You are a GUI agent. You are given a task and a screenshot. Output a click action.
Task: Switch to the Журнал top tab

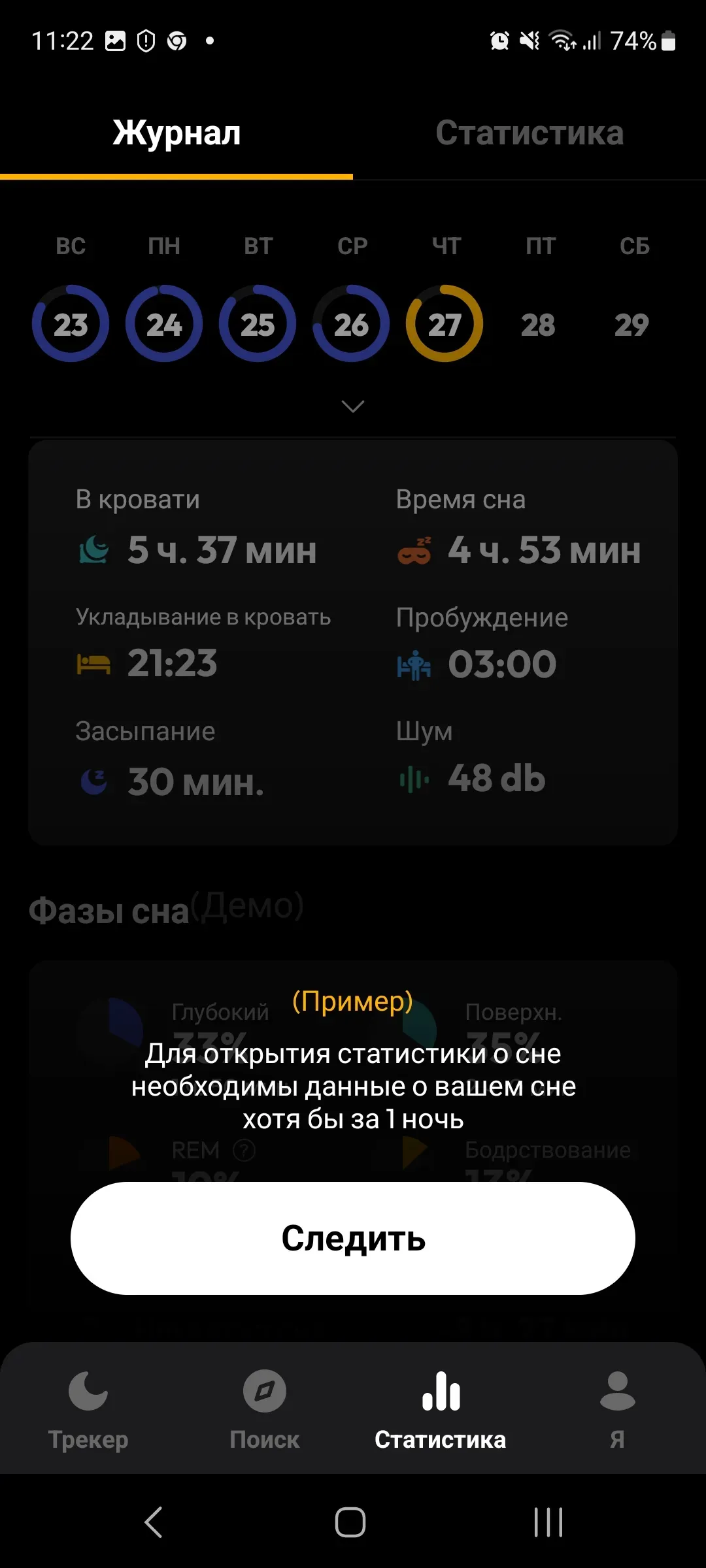176,133
